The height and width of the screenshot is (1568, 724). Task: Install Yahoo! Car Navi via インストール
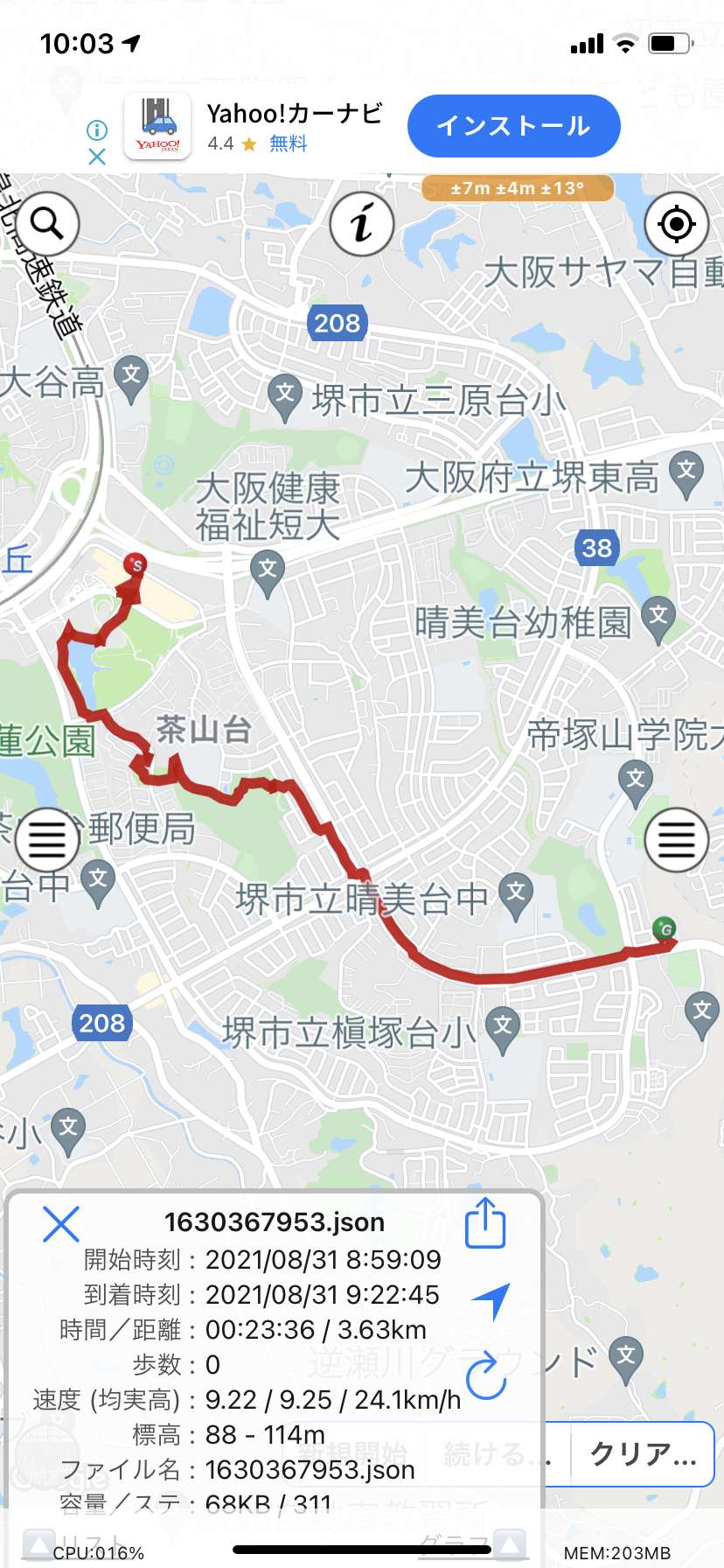(514, 126)
